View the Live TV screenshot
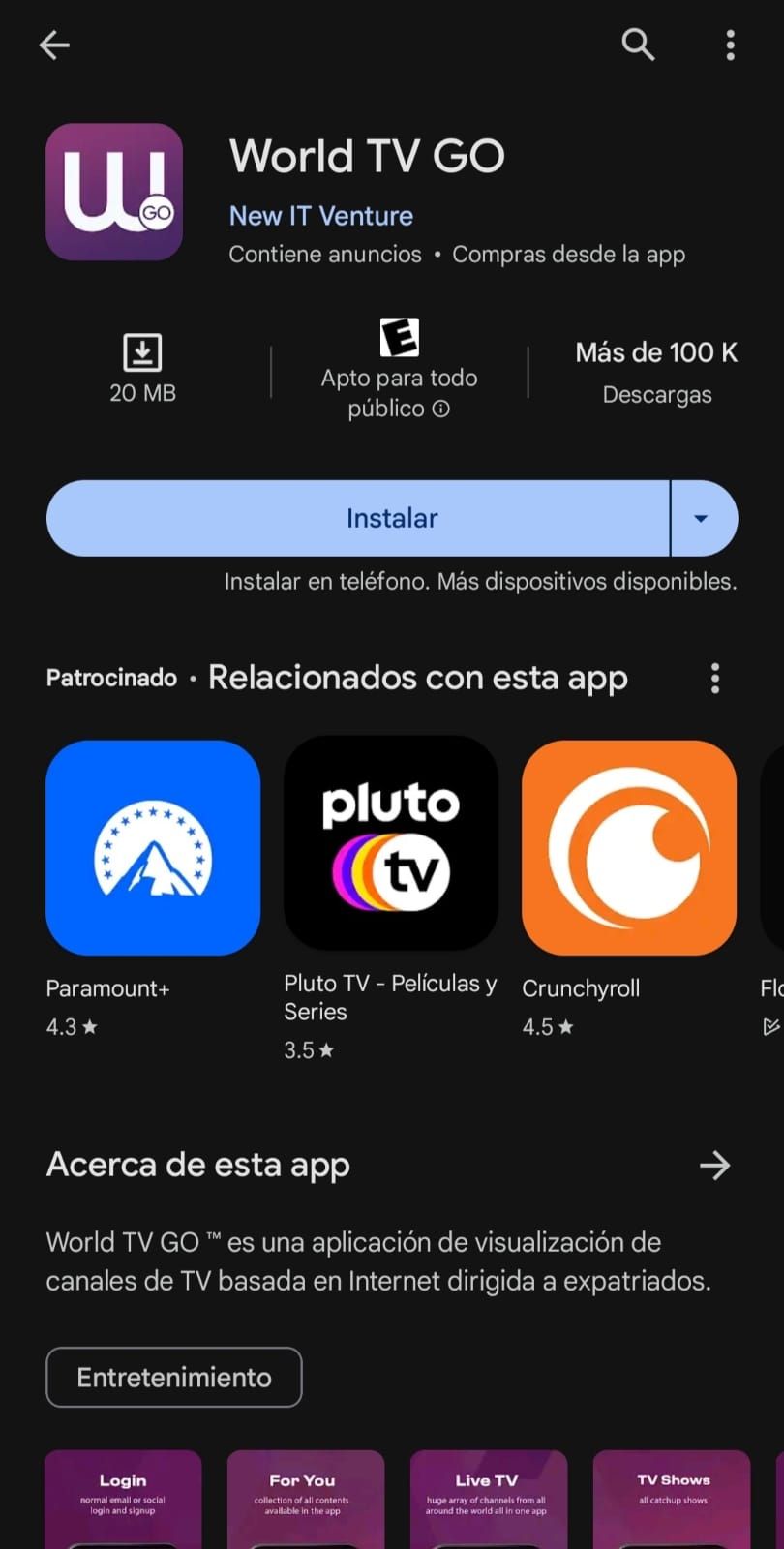This screenshot has height=1549, width=784. point(489,1499)
